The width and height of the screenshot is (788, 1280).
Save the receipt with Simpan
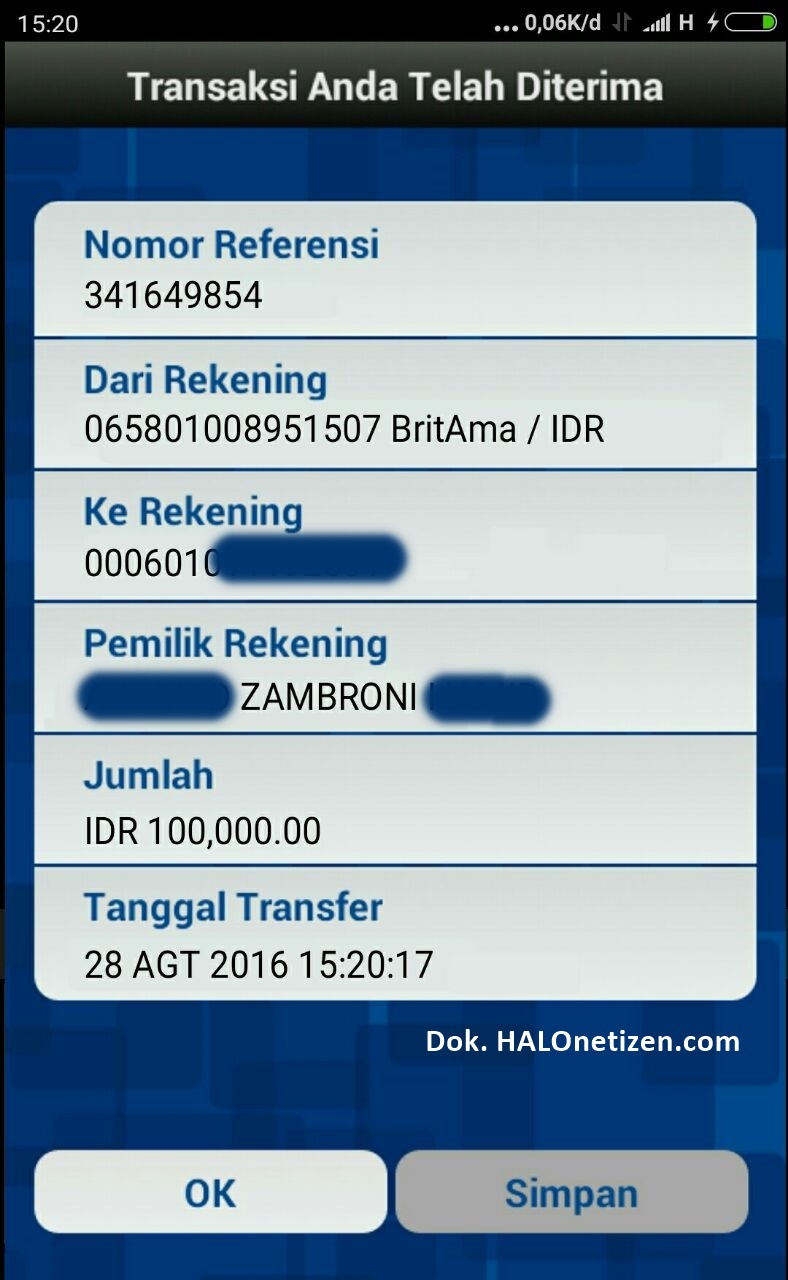point(571,1192)
